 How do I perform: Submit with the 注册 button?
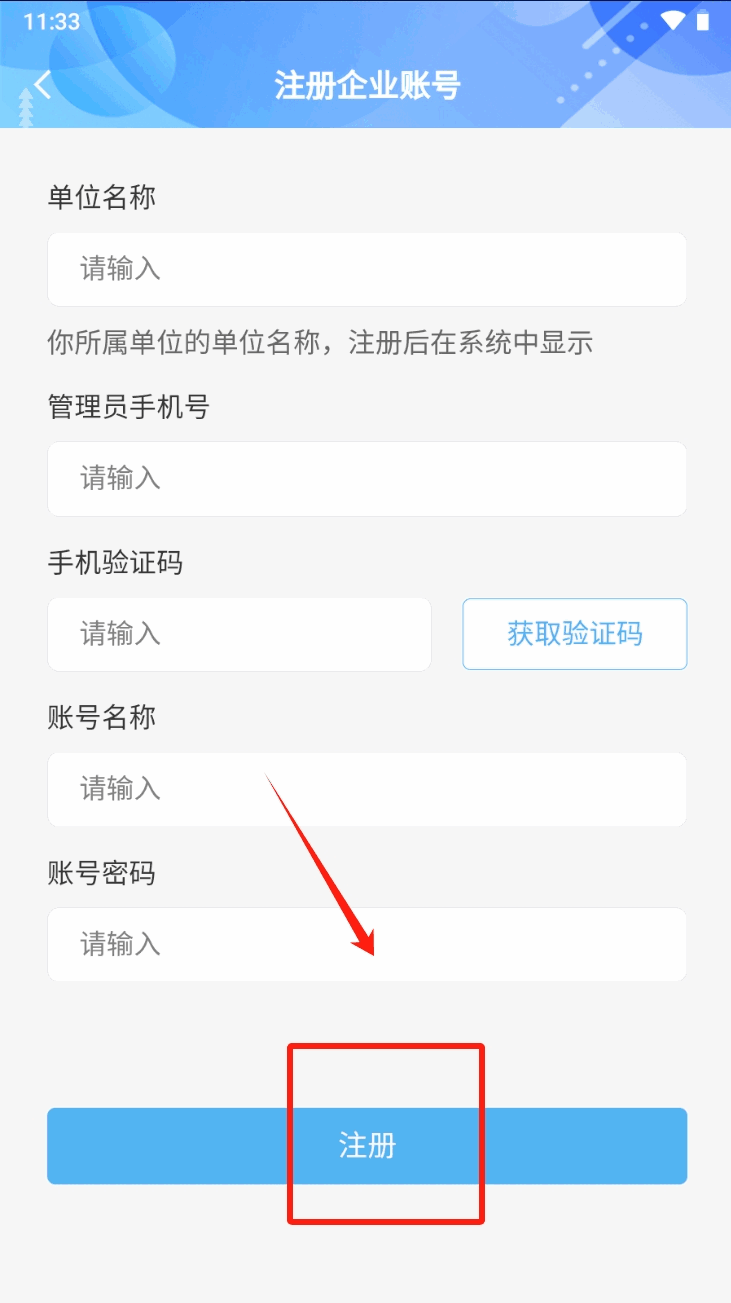367,1146
